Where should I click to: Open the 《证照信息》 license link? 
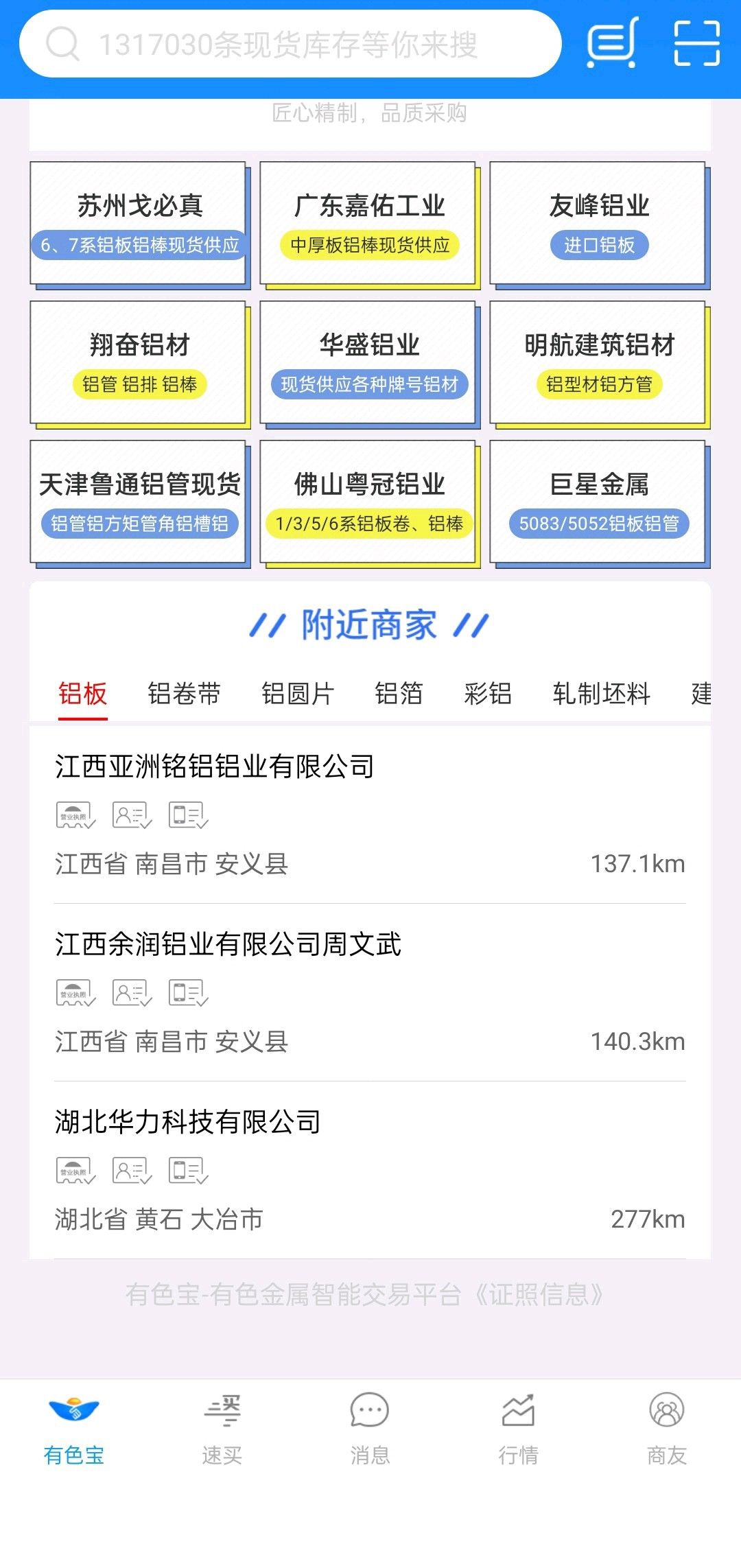point(539,1295)
